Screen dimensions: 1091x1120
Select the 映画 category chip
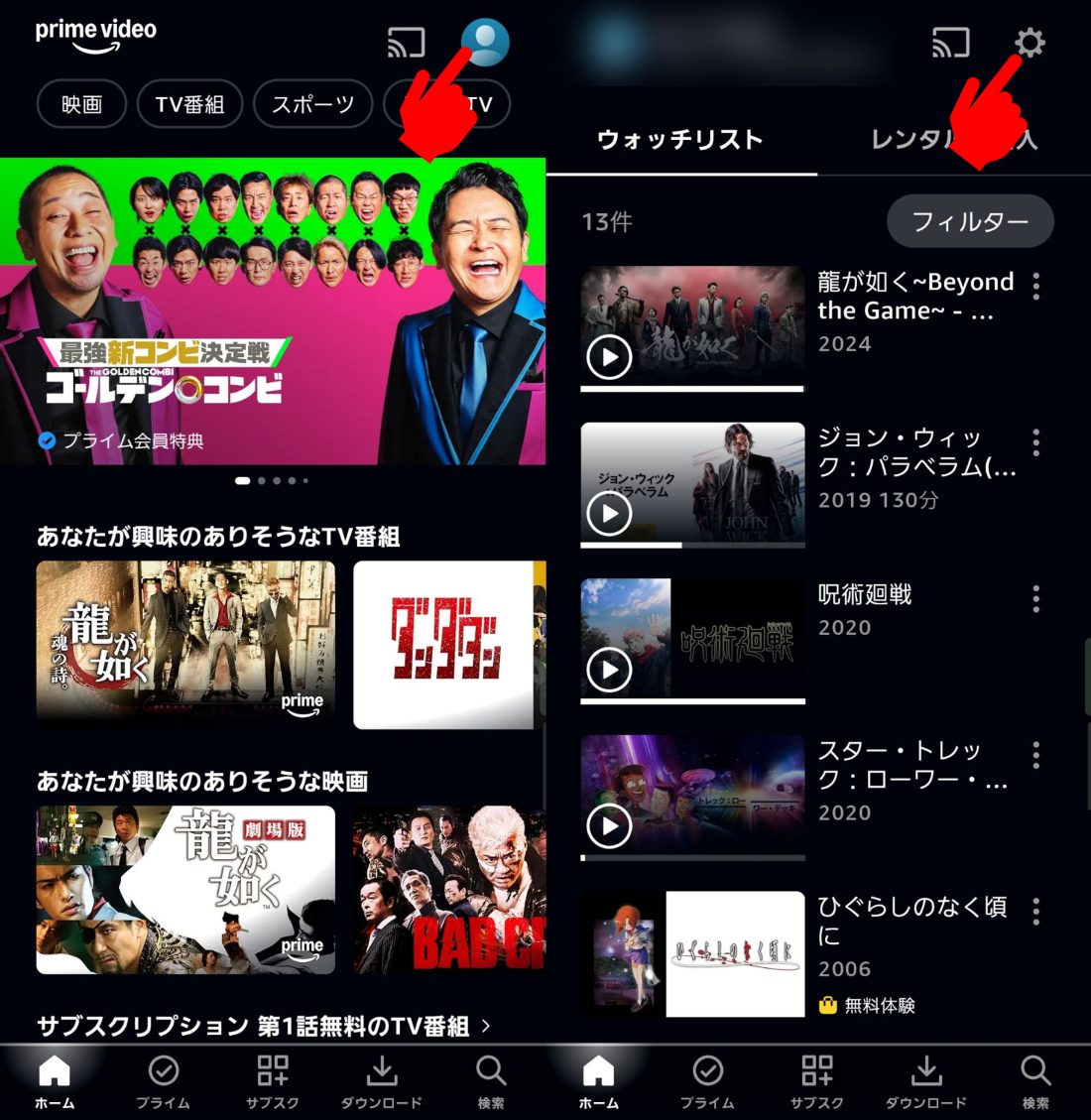[x=81, y=104]
